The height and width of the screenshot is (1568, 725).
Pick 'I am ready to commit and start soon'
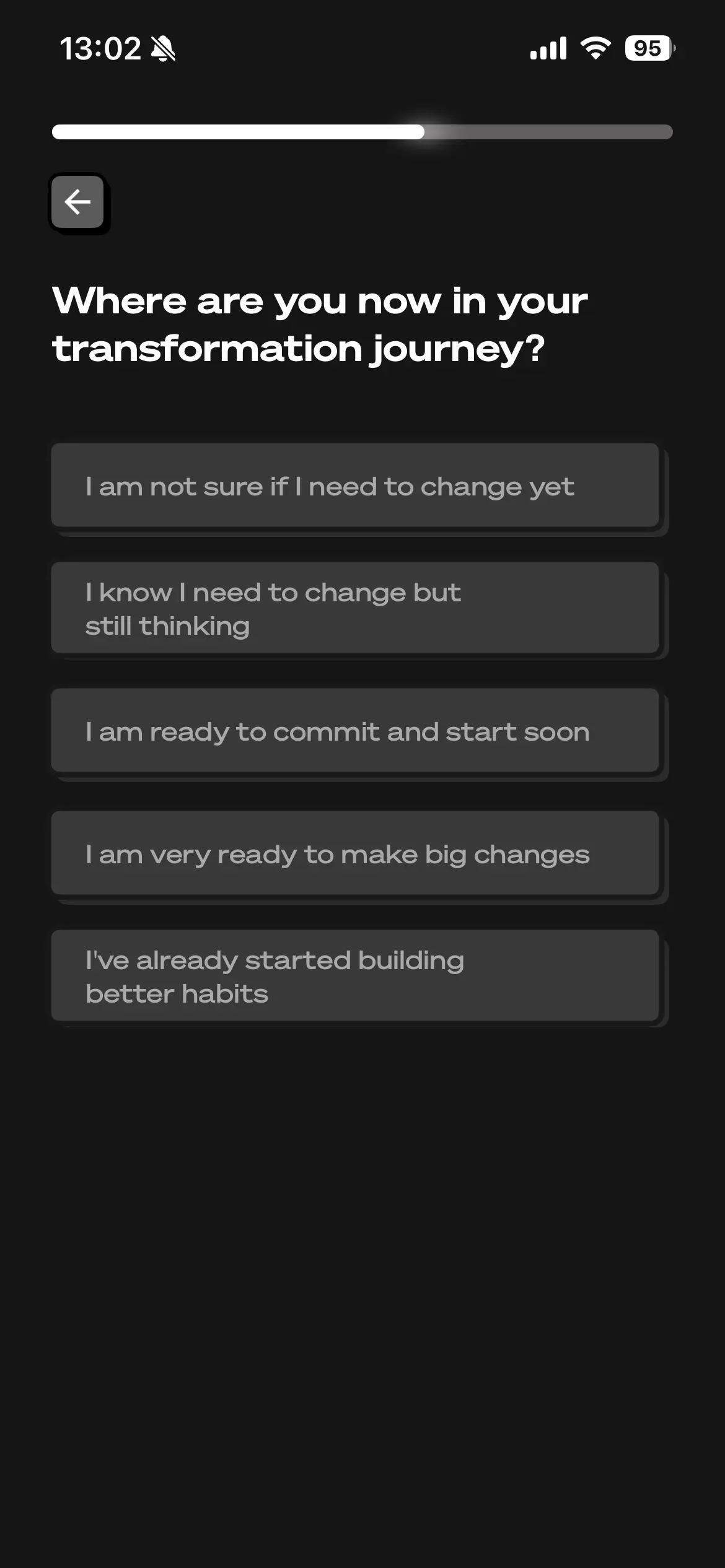(355, 731)
